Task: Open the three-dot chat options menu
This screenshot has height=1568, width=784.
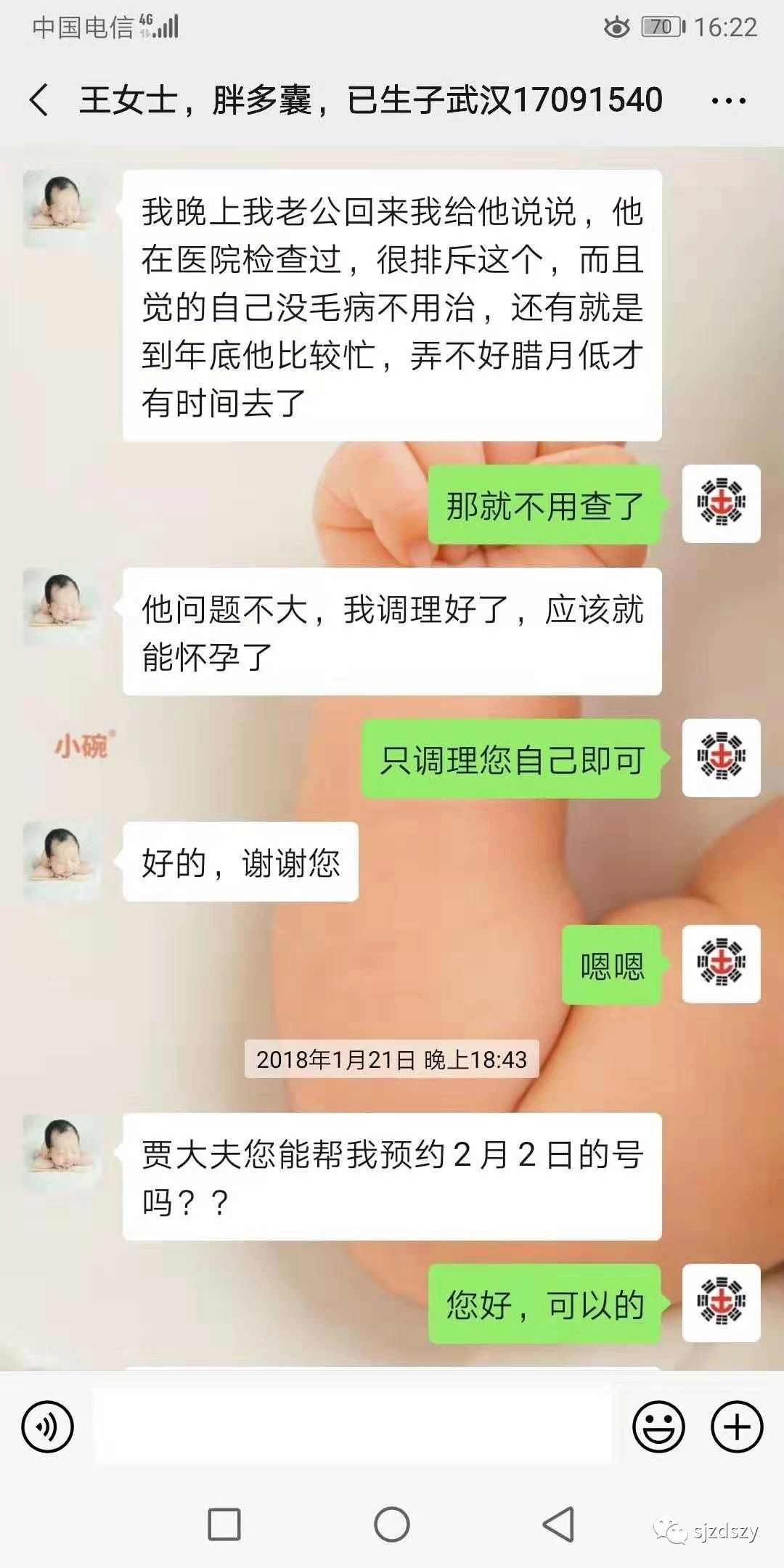Action: pos(728,101)
